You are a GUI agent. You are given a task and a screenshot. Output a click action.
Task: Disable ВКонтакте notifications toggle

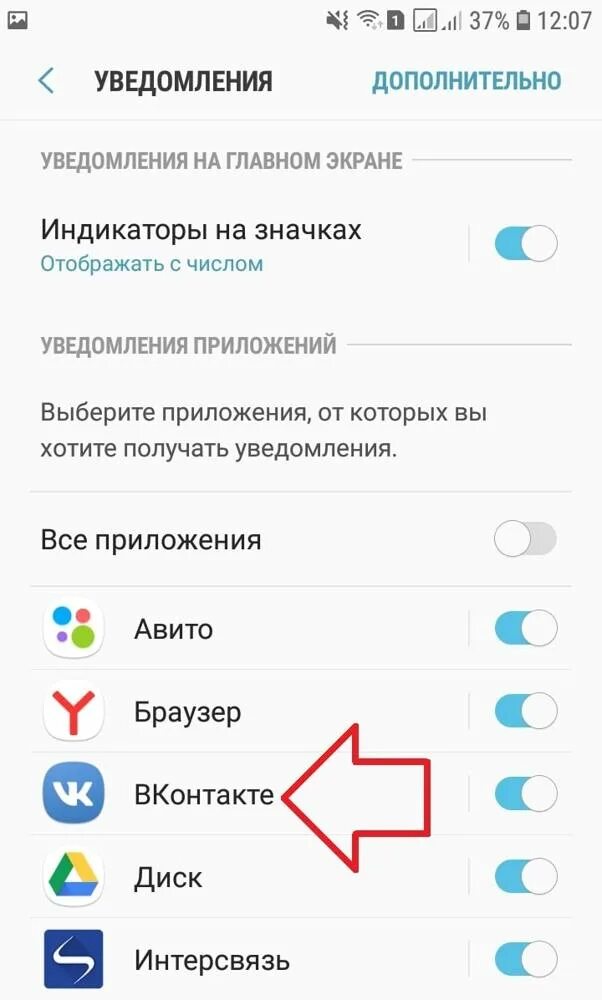526,794
